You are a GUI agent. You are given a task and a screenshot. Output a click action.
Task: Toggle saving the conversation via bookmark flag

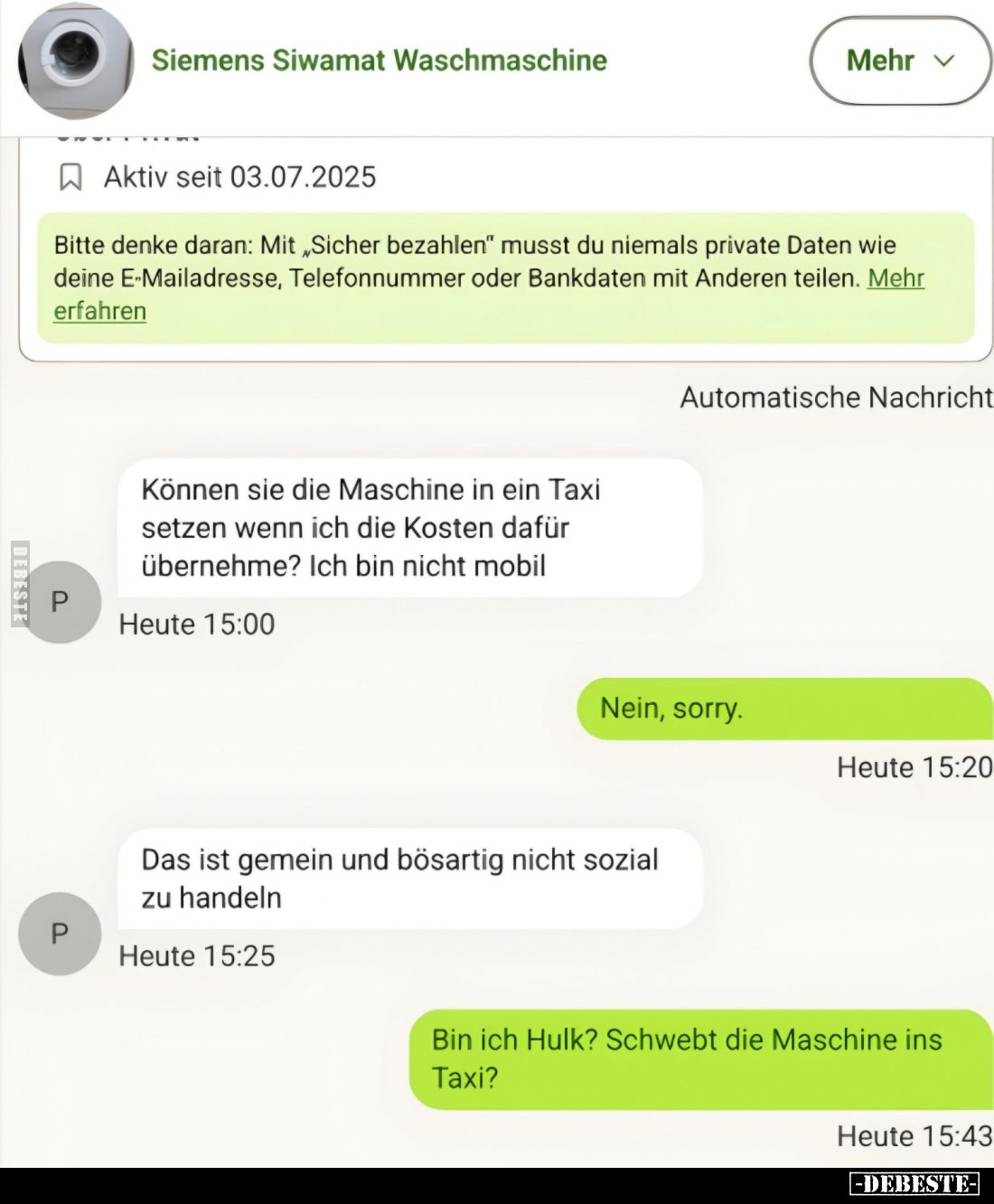[71, 176]
